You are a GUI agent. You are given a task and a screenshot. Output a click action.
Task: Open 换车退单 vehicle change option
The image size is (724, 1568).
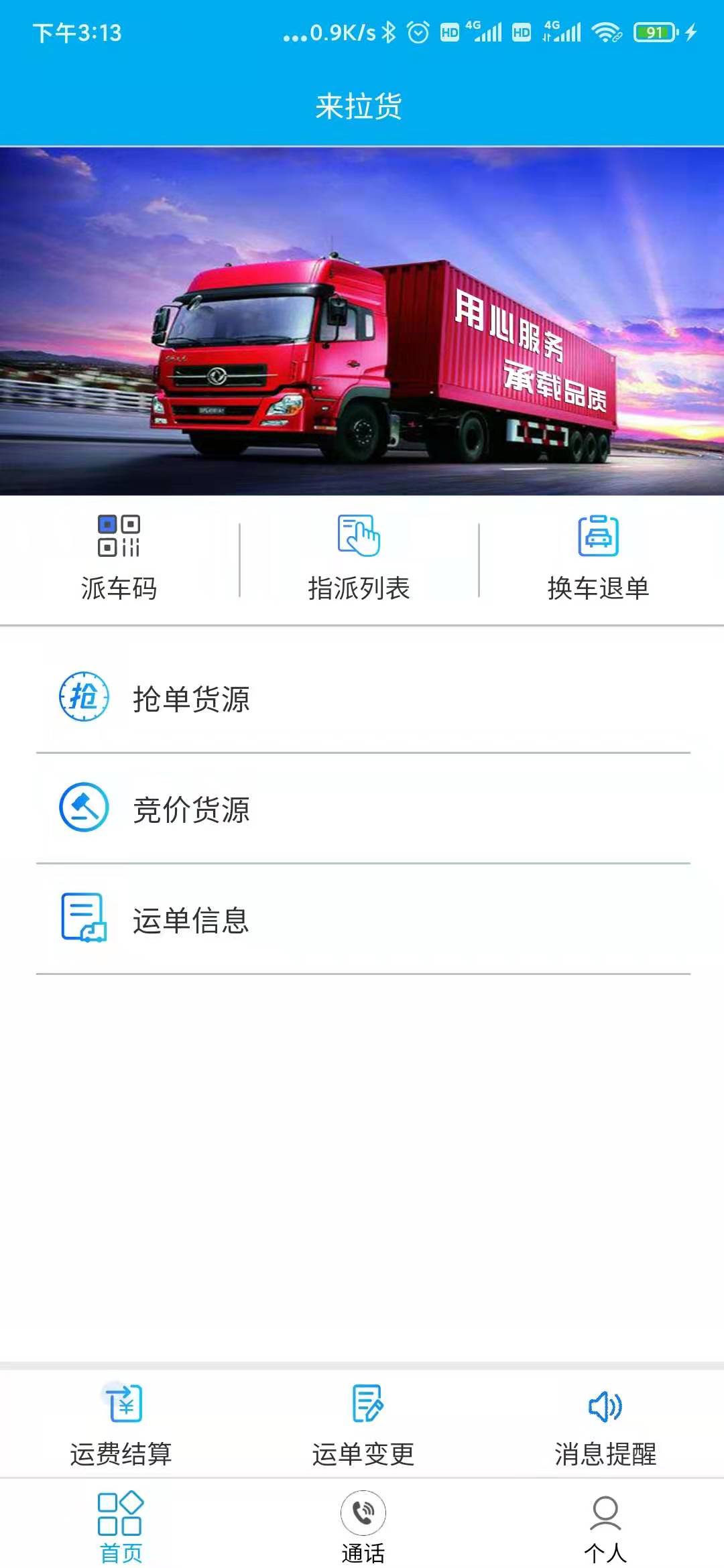pos(598,558)
